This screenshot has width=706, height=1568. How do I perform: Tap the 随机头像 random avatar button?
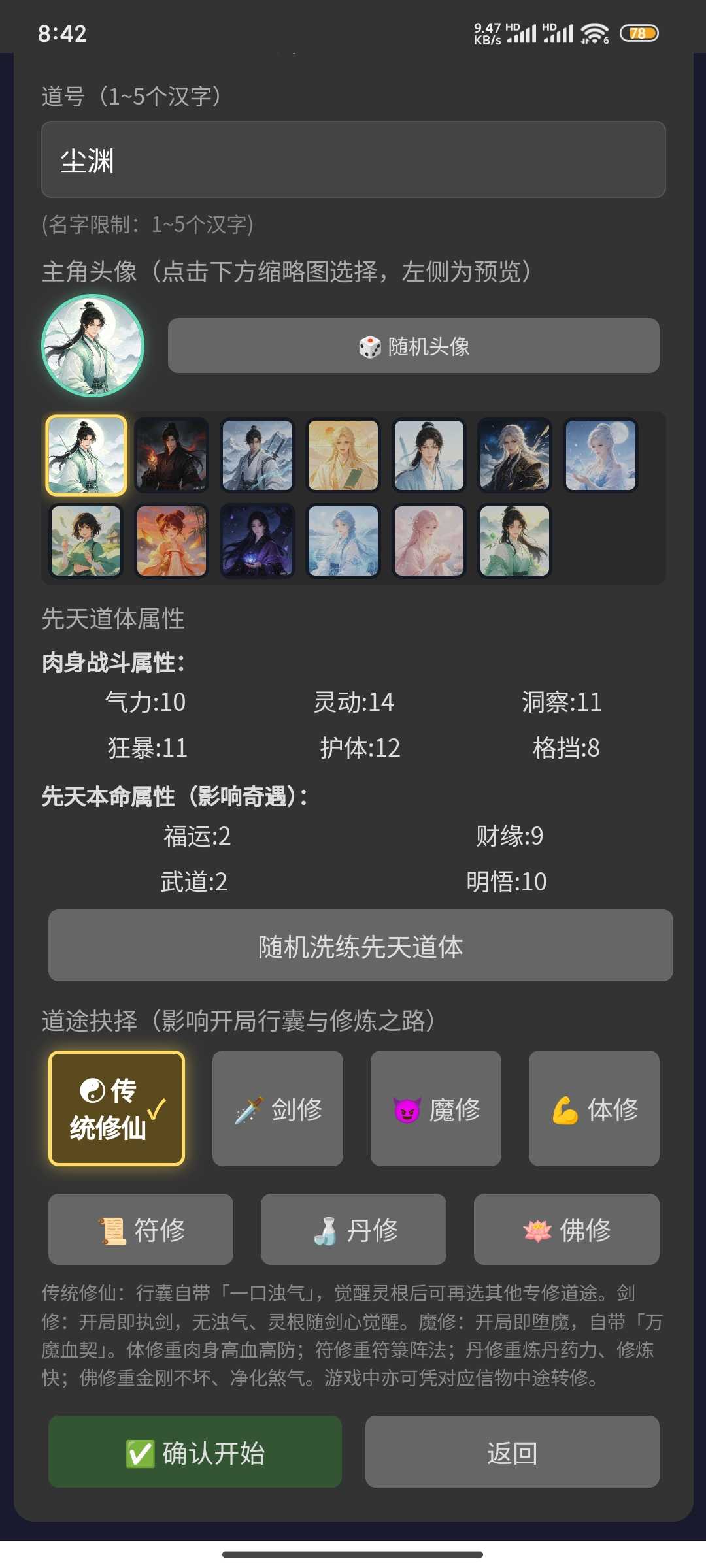click(x=413, y=346)
